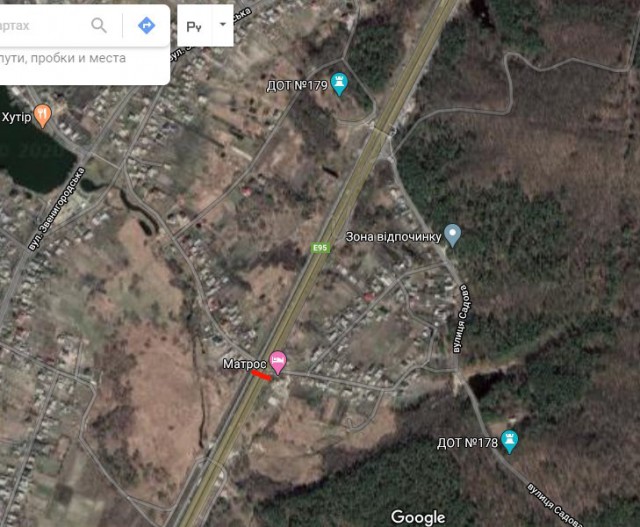Select the Зона відпочинку place pin

[x=453, y=236]
